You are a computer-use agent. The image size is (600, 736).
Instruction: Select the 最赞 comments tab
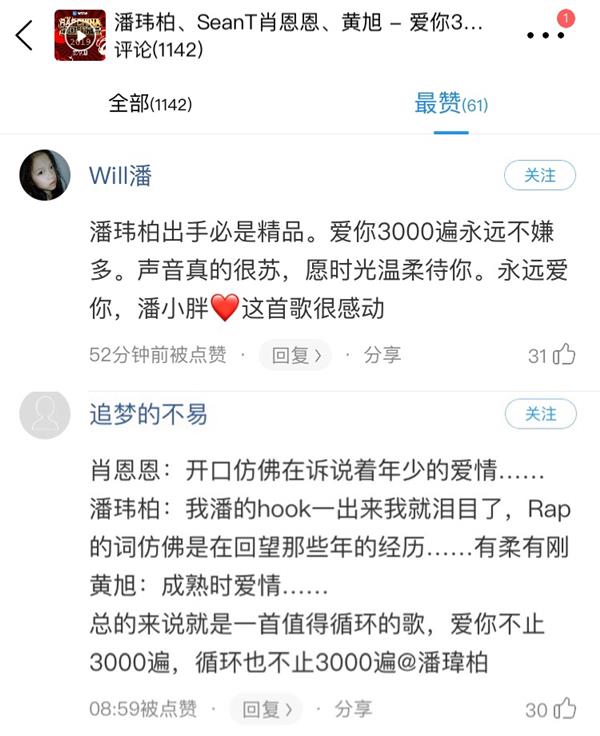coord(451,104)
